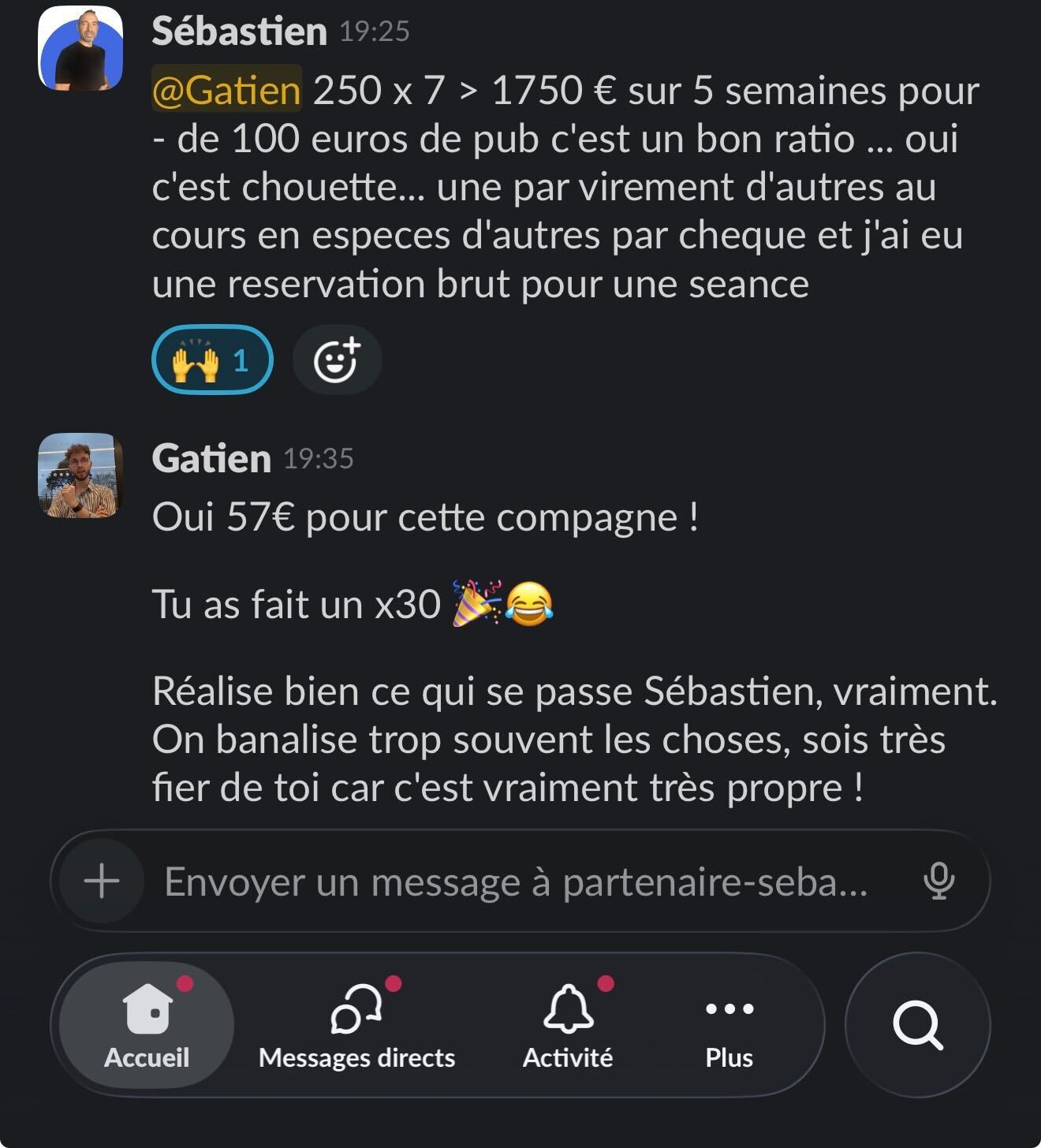Switch to the Plus tab
1041x1148 pixels.
729,1025
